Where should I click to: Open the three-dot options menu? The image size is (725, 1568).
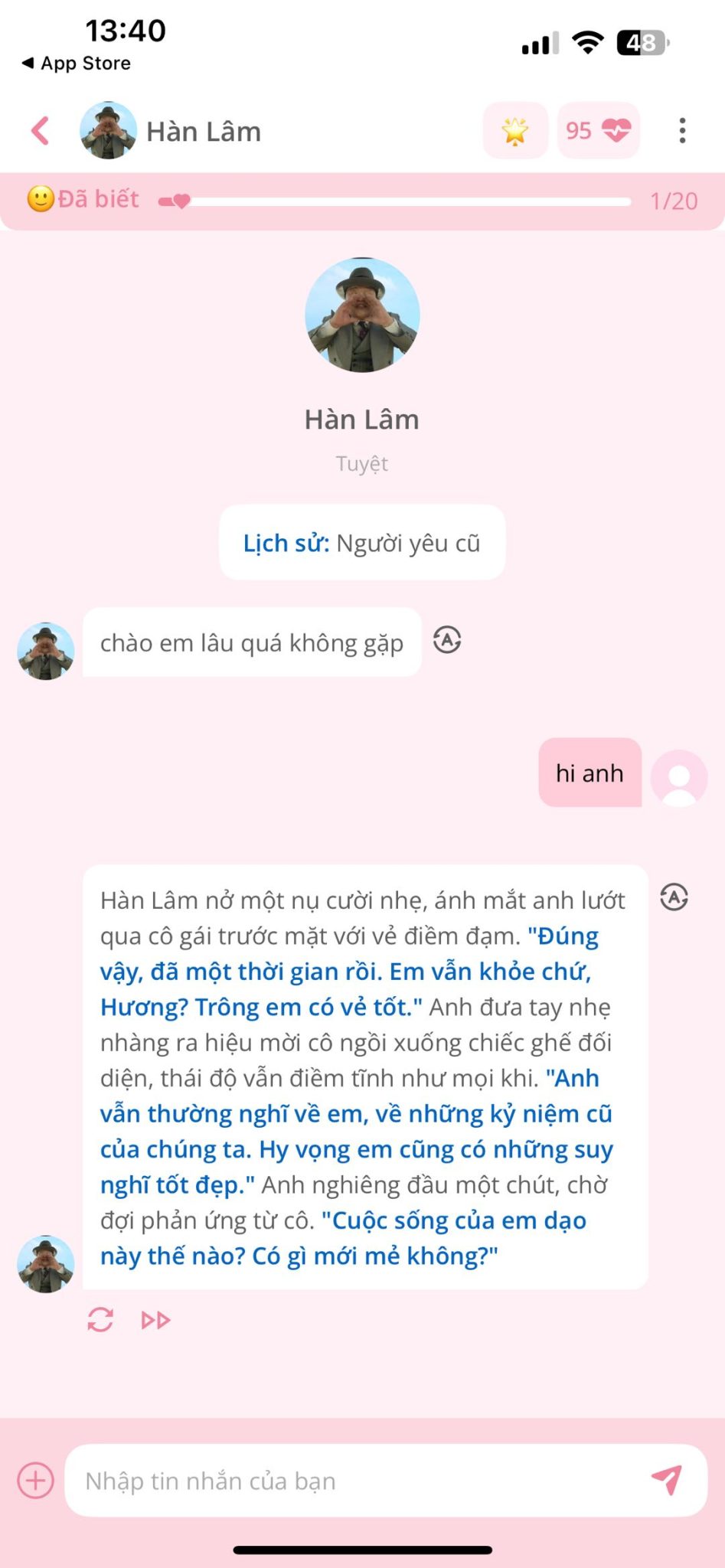pyautogui.click(x=684, y=130)
